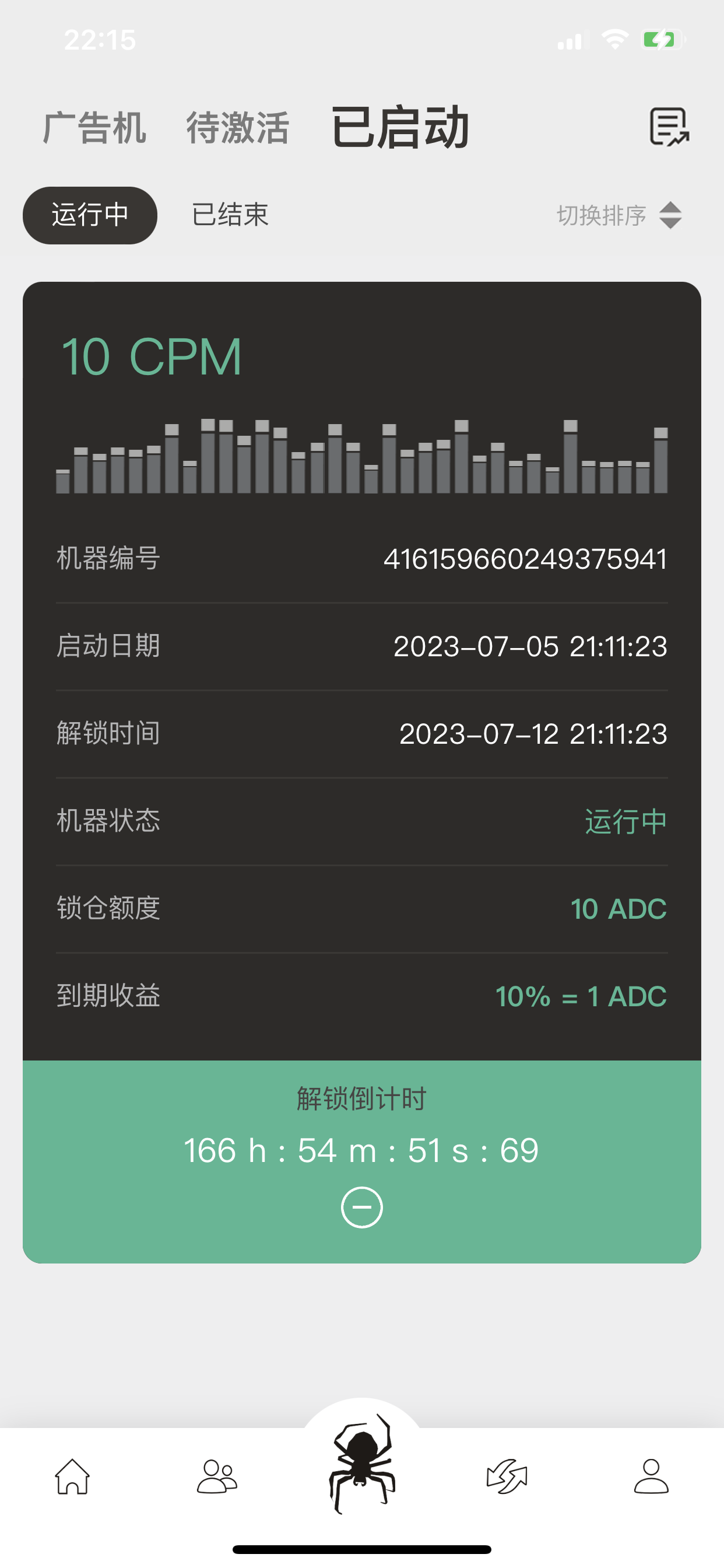724x1568 pixels.
Task: Open the records icon in top right
Action: 669,127
